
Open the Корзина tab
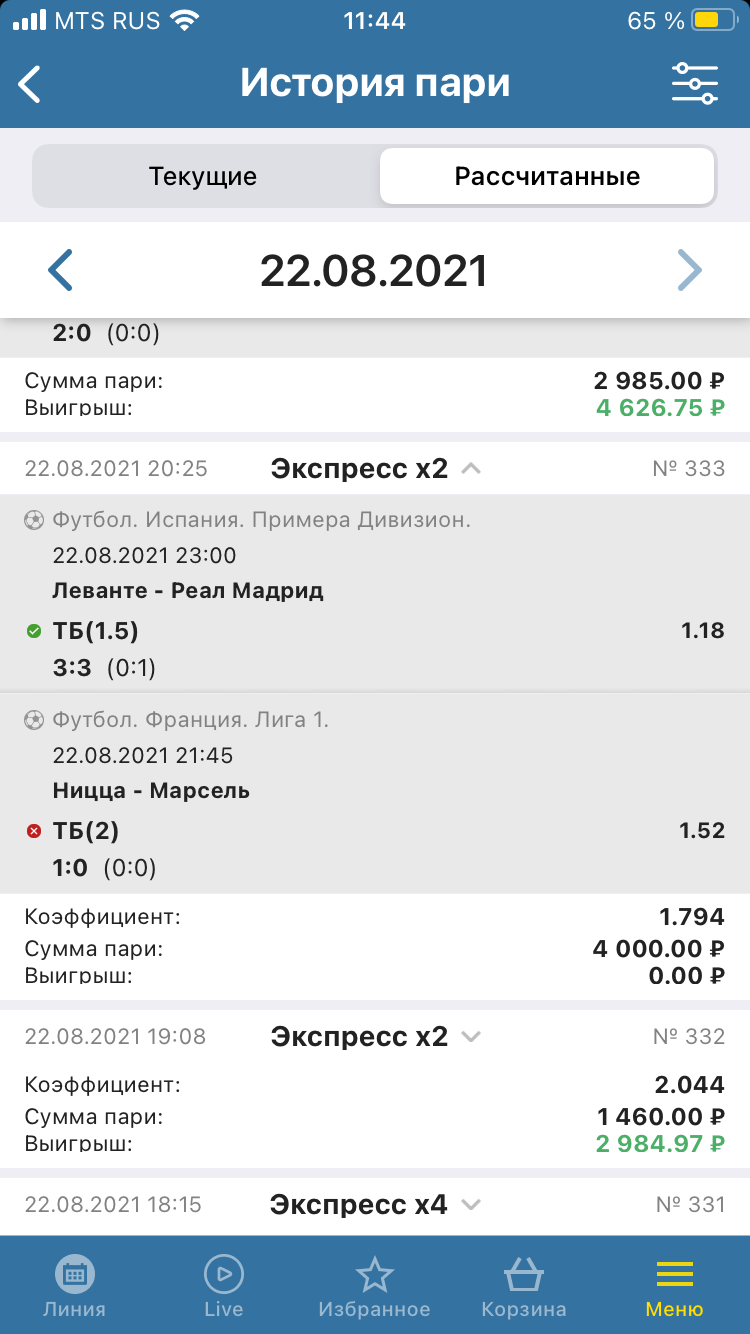(524, 1286)
